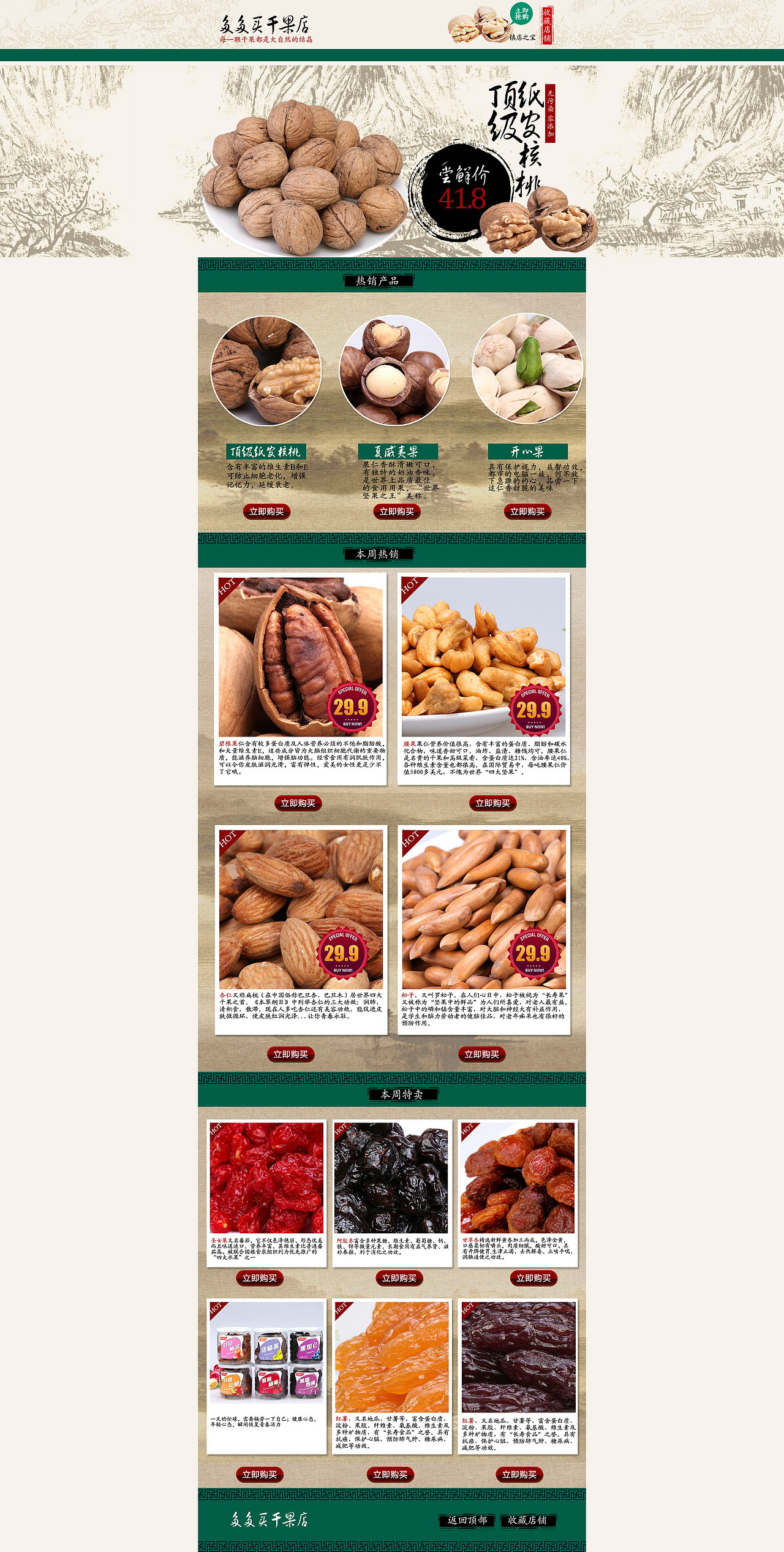Buy the 圣女果 dried tomatoes now
The image size is (784, 1552).
click(x=260, y=1278)
